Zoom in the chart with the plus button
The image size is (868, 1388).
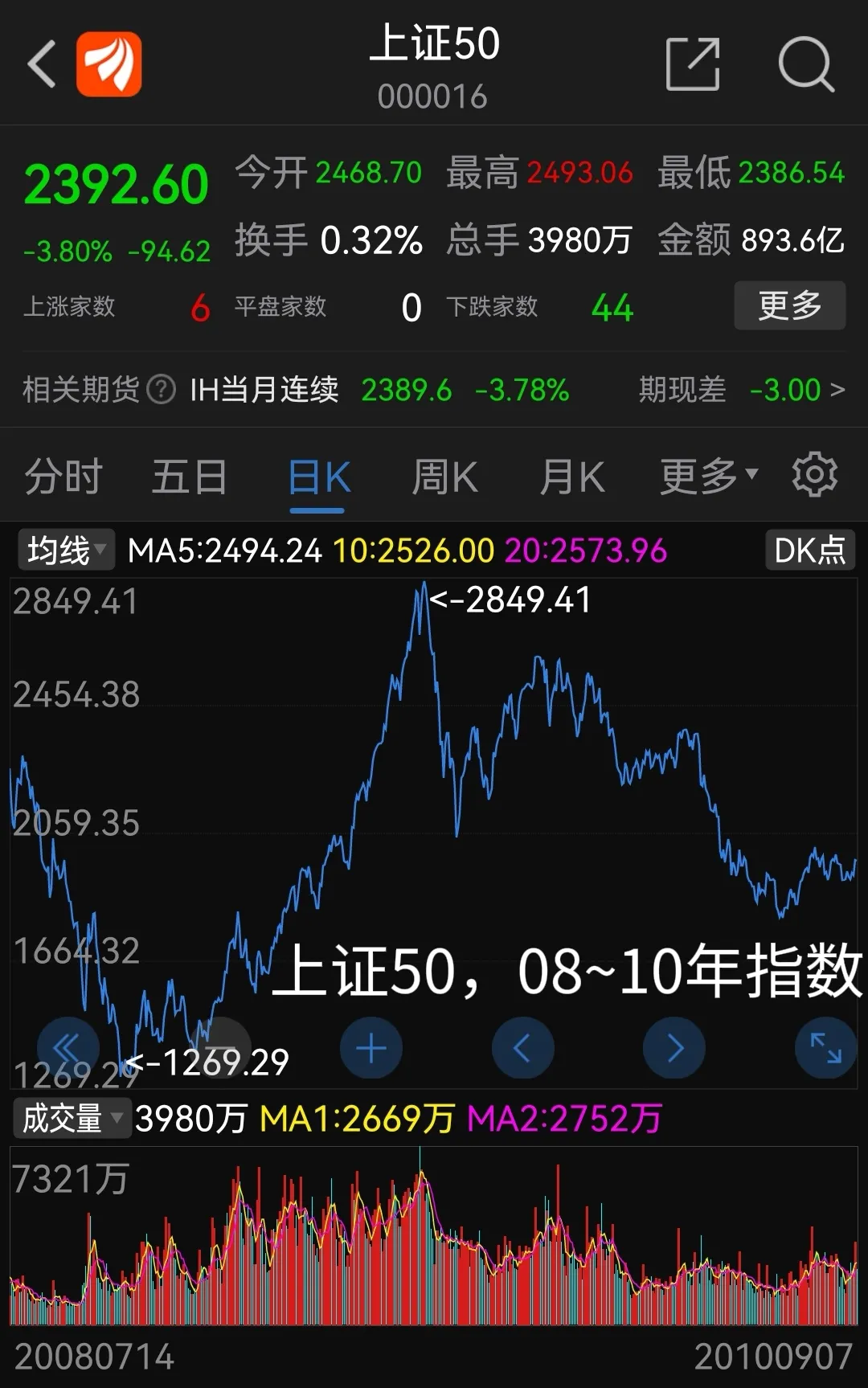[x=371, y=1048]
